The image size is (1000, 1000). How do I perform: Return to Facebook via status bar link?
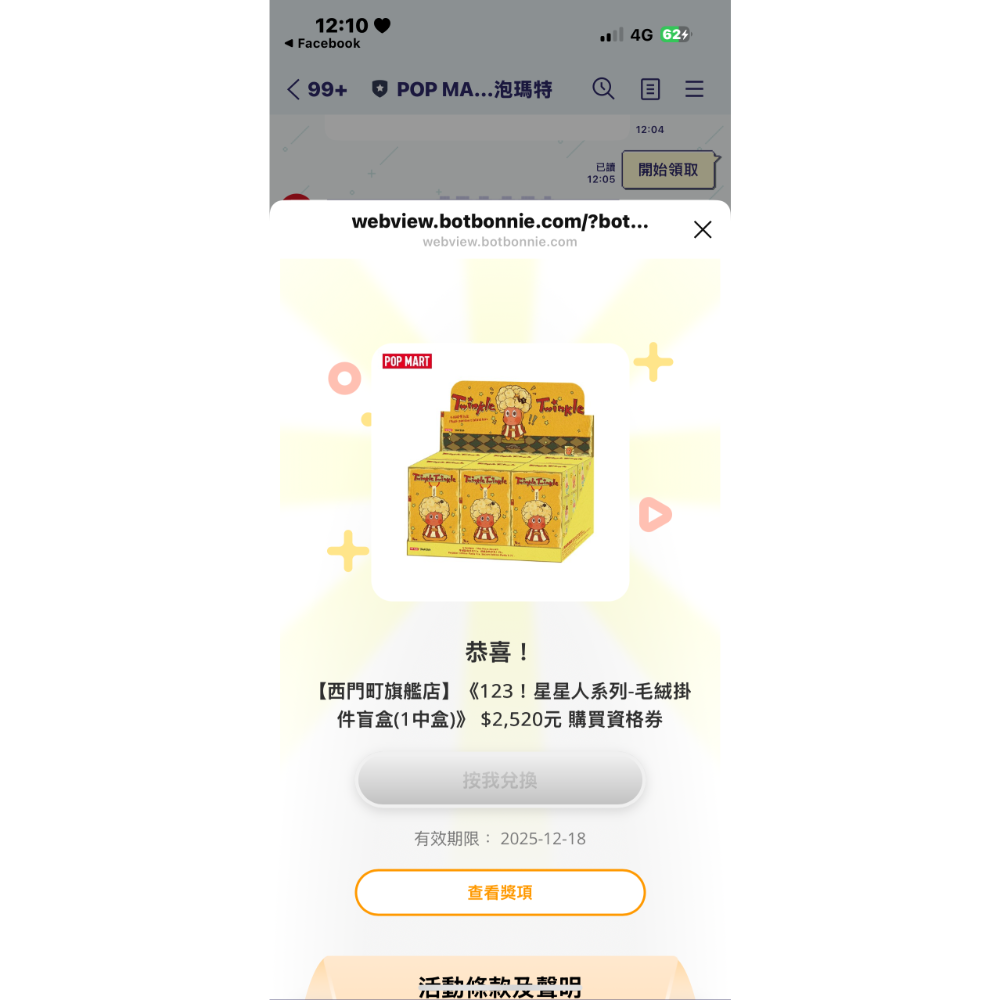pyautogui.click(x=323, y=44)
